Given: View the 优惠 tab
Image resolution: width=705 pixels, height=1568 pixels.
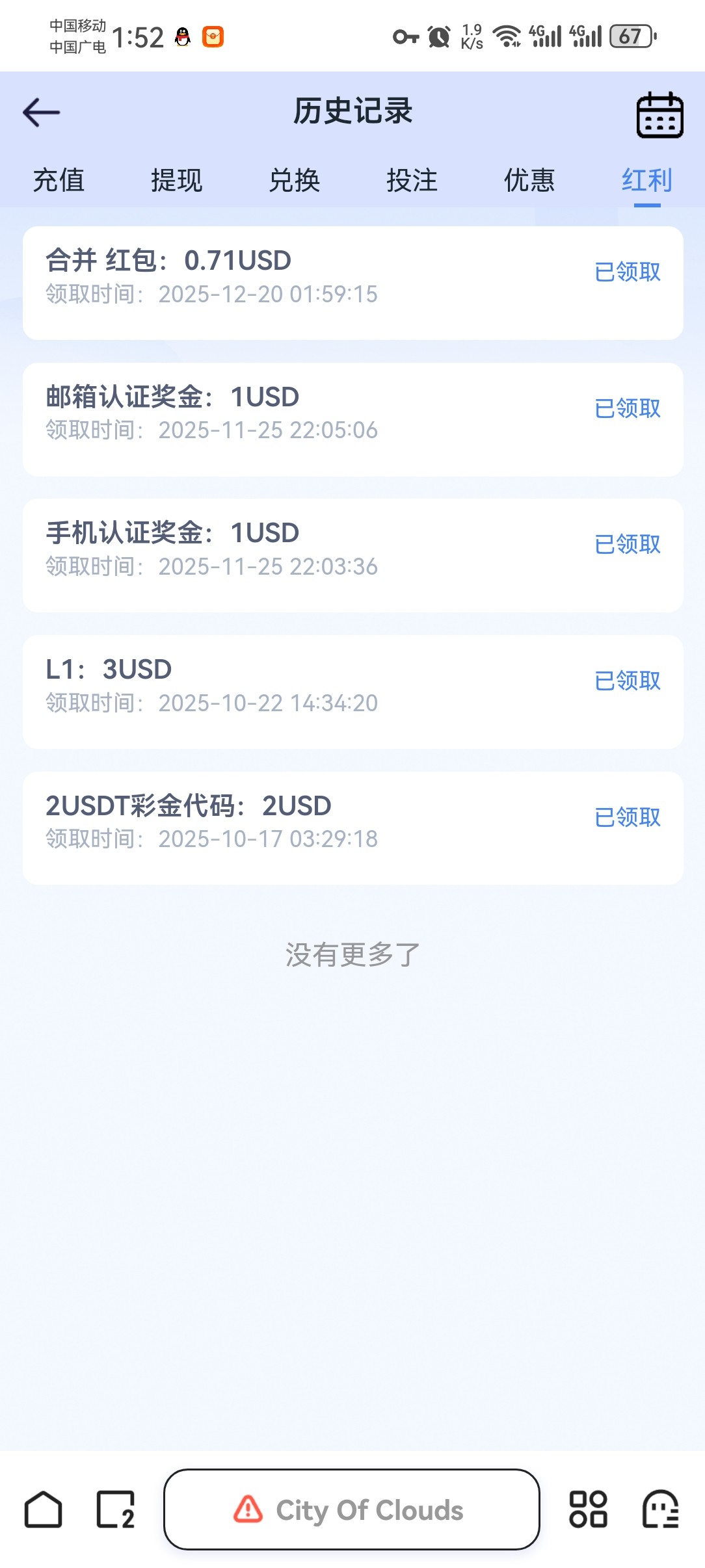Looking at the screenshot, I should coord(529,180).
